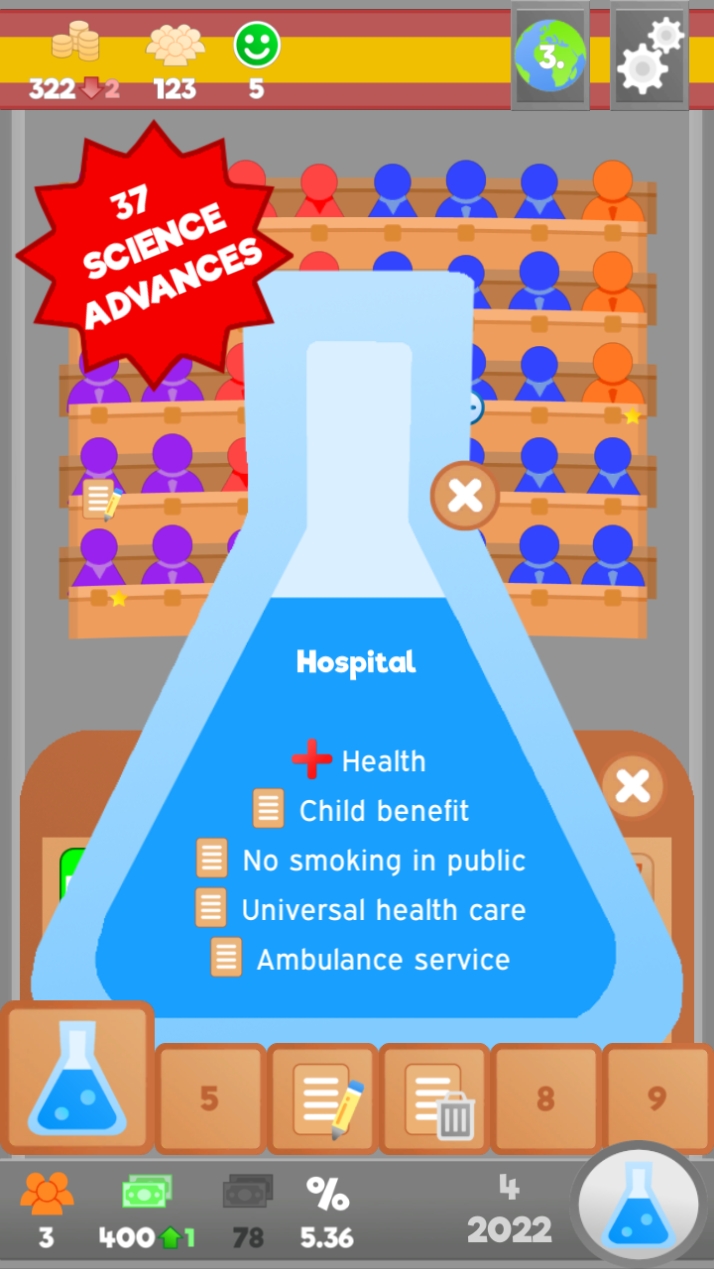Tap the 37 Science Advances badge
This screenshot has width=714, height=1269.
point(150,250)
